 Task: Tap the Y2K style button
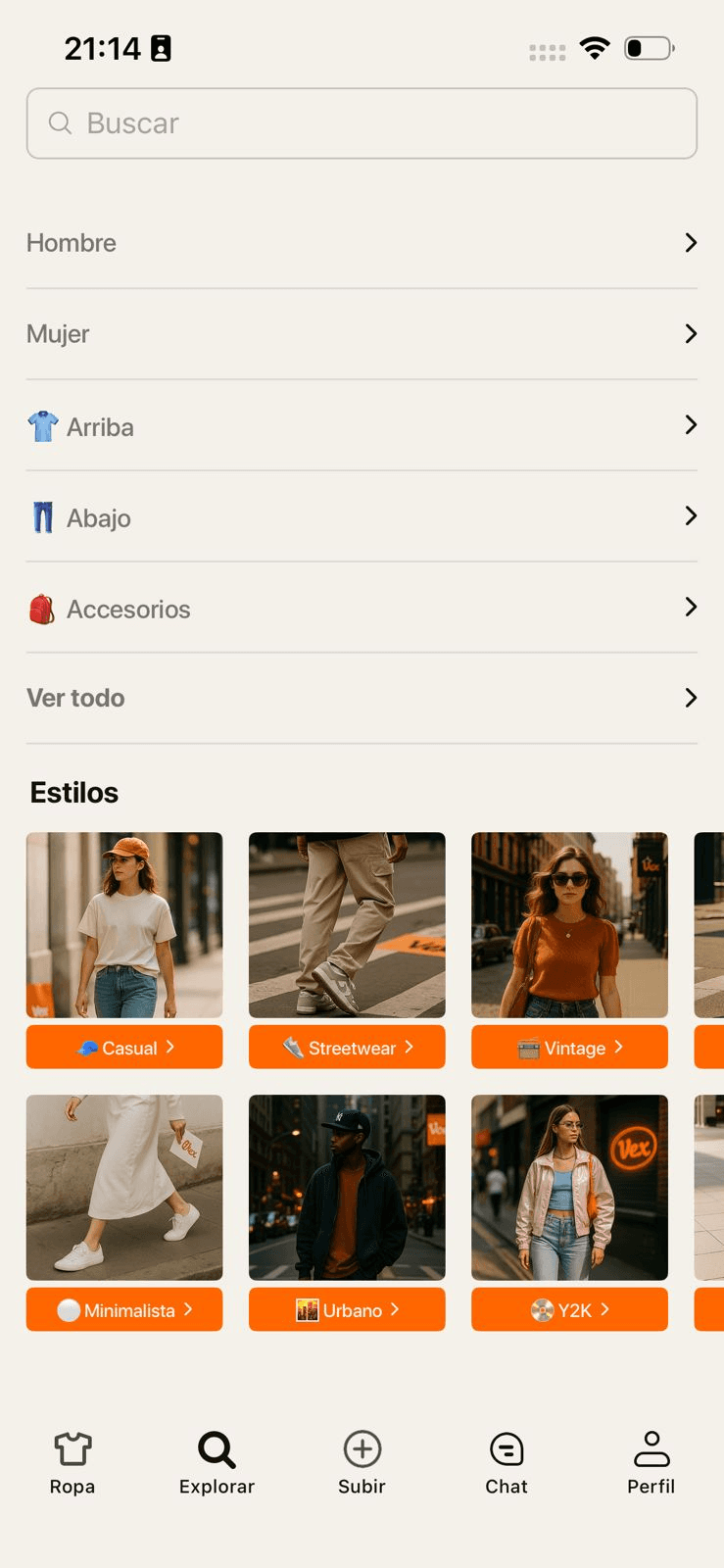[569, 1310]
